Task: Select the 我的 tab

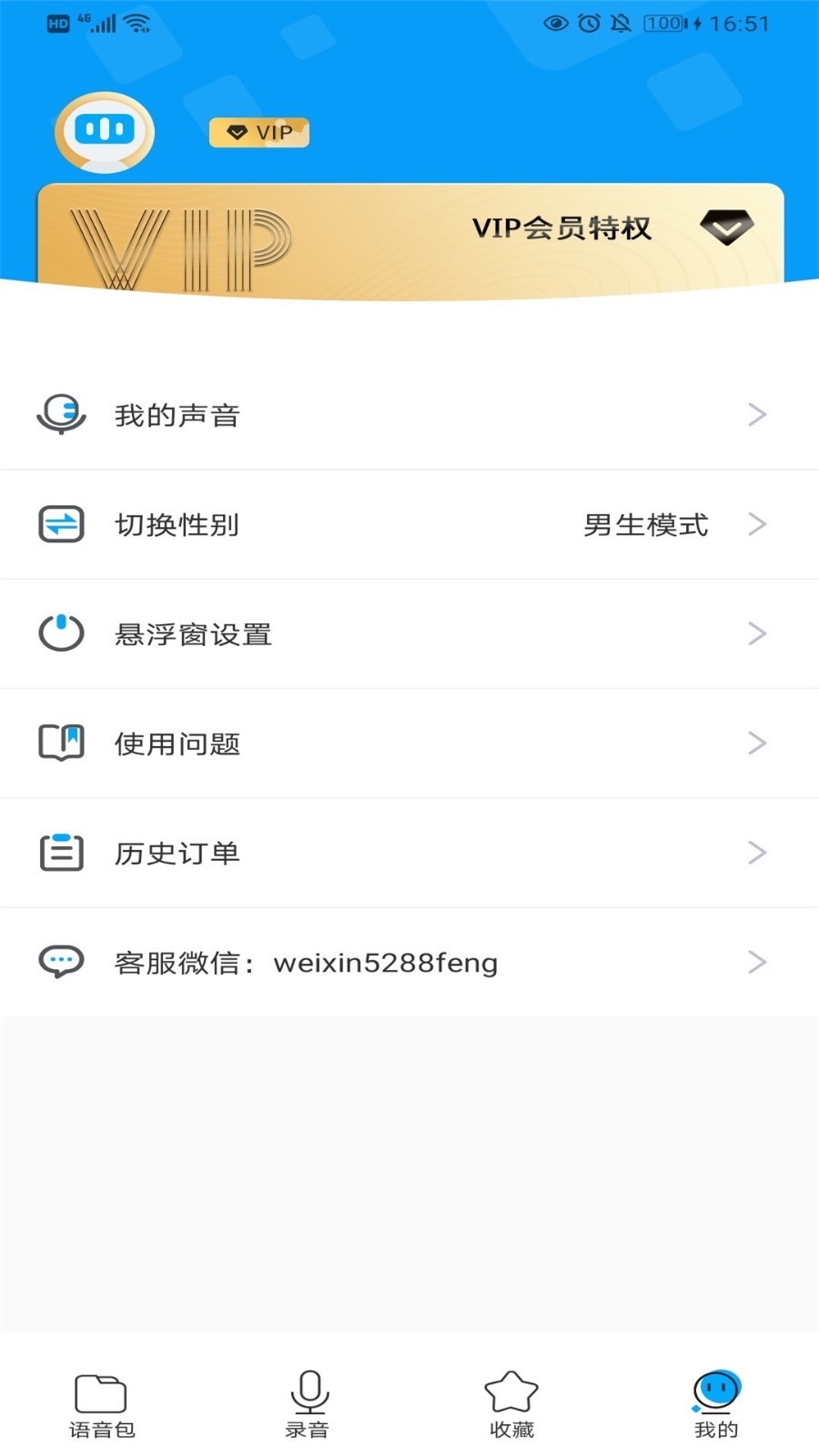Action: 716,1405
